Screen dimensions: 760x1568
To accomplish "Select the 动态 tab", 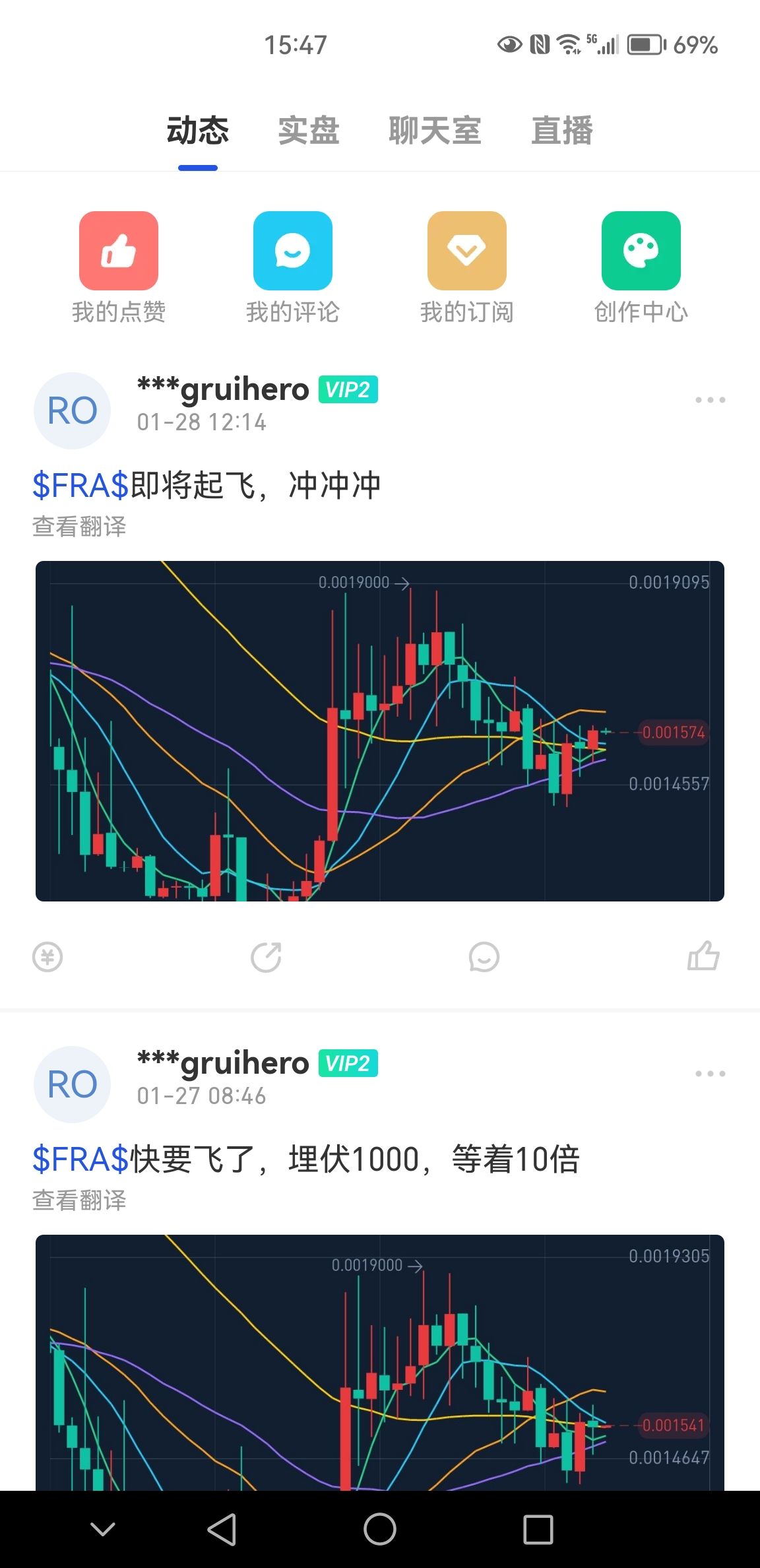I will (x=197, y=131).
